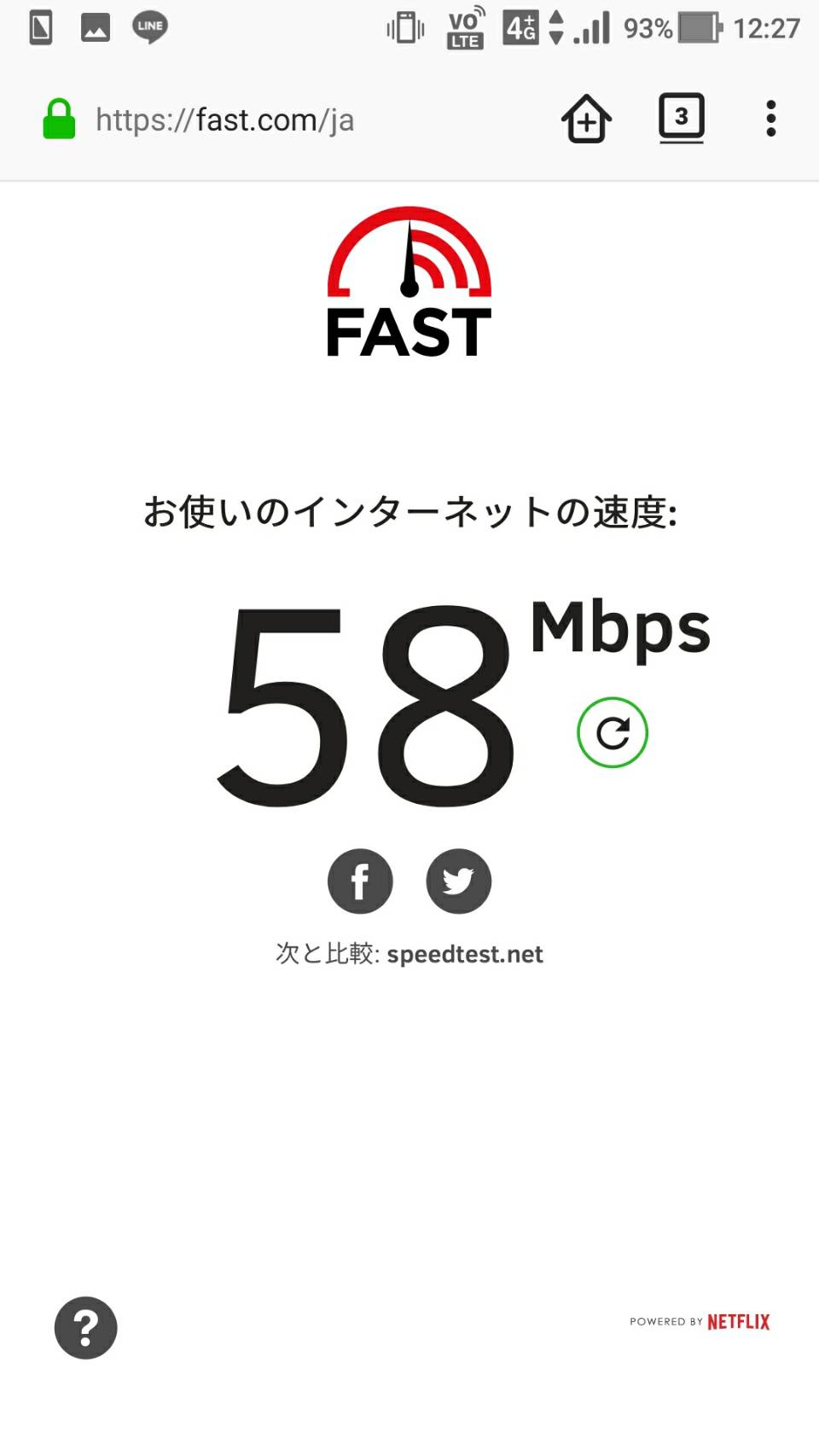The height and width of the screenshot is (1456, 819).
Task: Open the help question mark button
Action: pos(85,1327)
